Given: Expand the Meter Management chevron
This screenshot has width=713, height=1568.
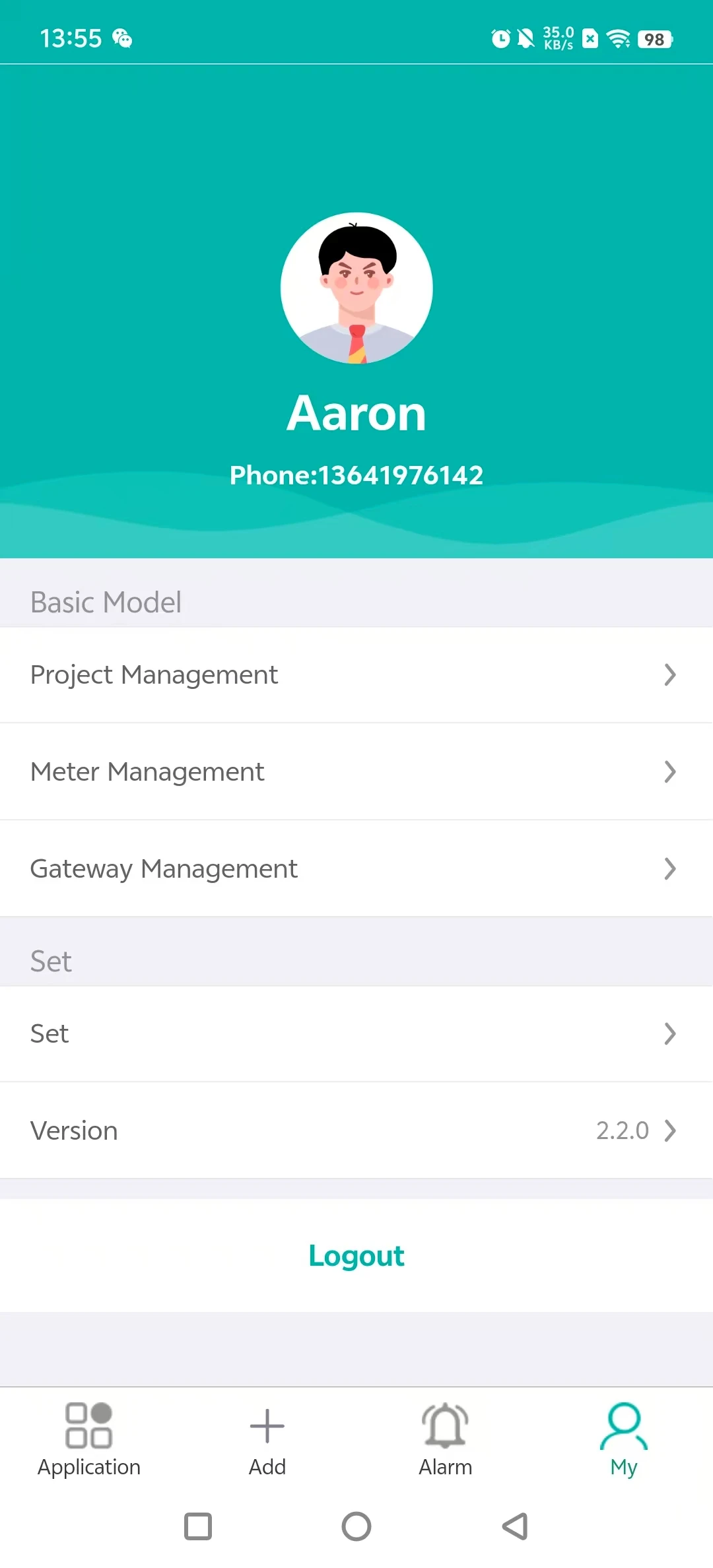Looking at the screenshot, I should 671,771.
